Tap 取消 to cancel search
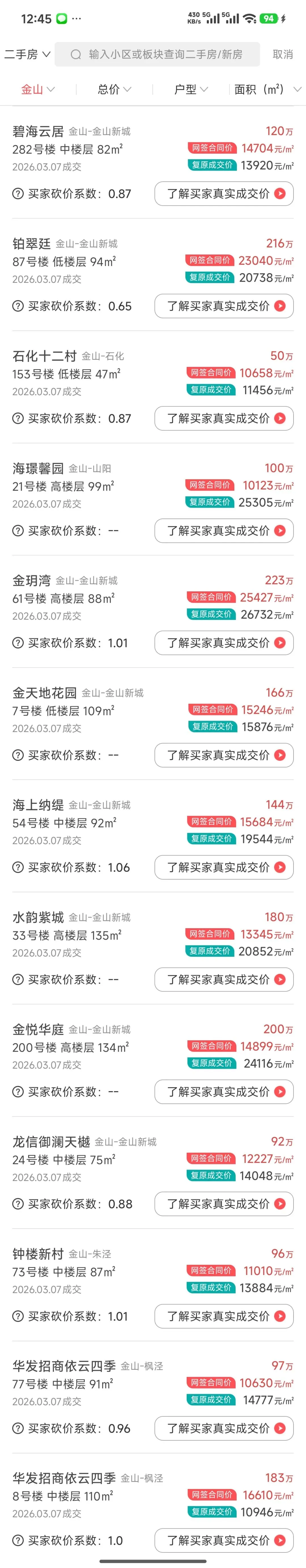This screenshot has height=1568, width=306. coord(282,54)
